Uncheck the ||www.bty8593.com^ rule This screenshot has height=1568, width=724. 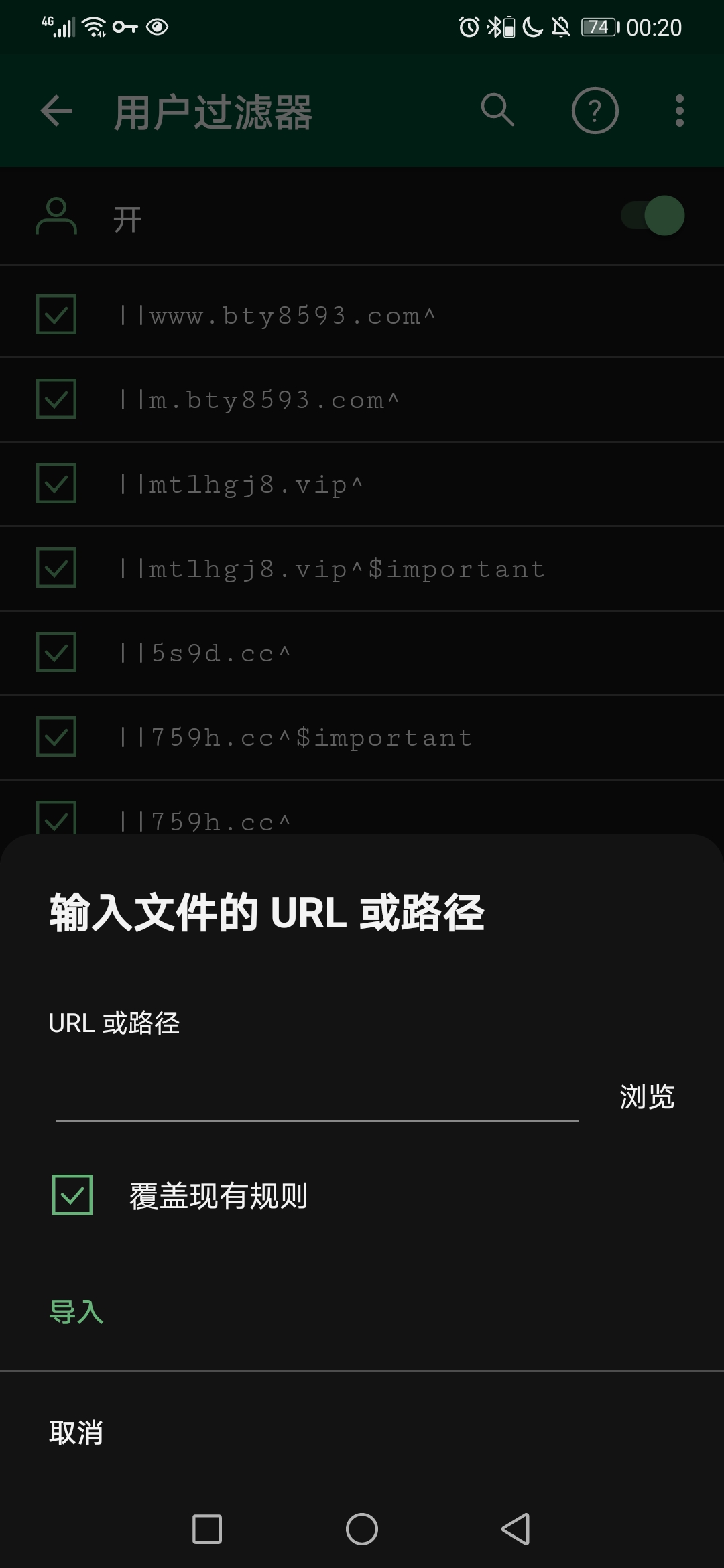pyautogui.click(x=56, y=315)
